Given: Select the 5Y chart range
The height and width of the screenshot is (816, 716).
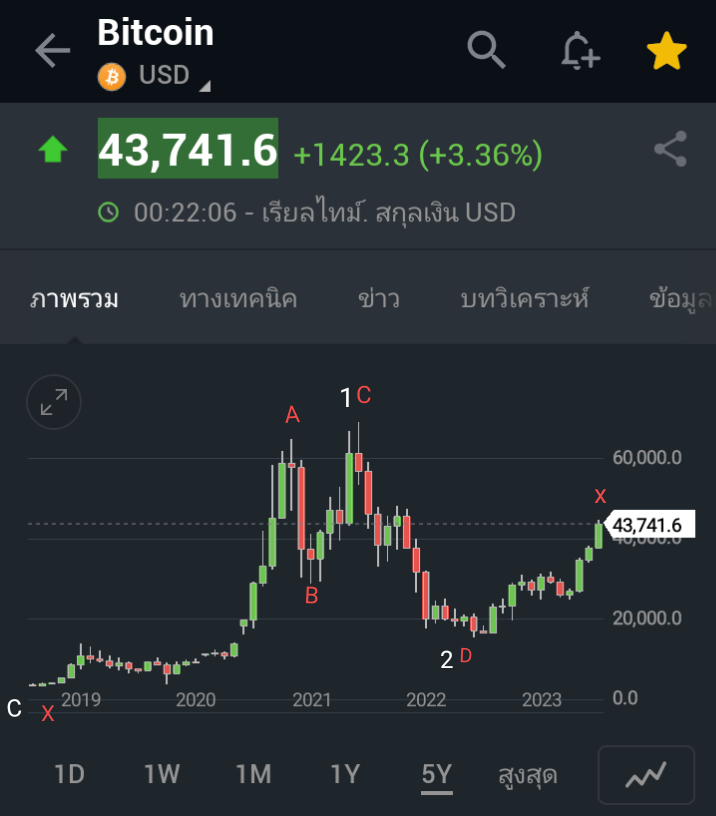Looking at the screenshot, I should pyautogui.click(x=437, y=774).
